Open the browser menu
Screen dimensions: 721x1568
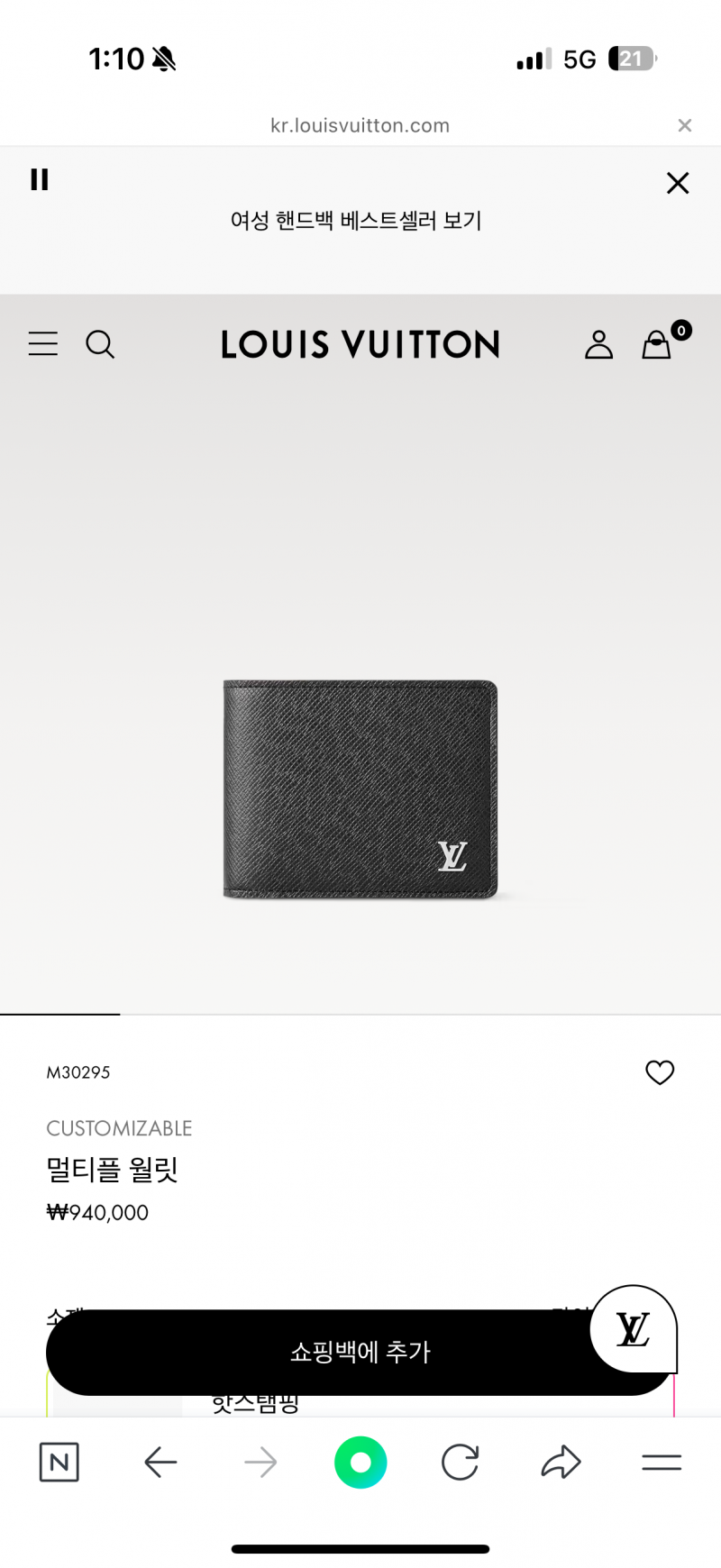662,1462
